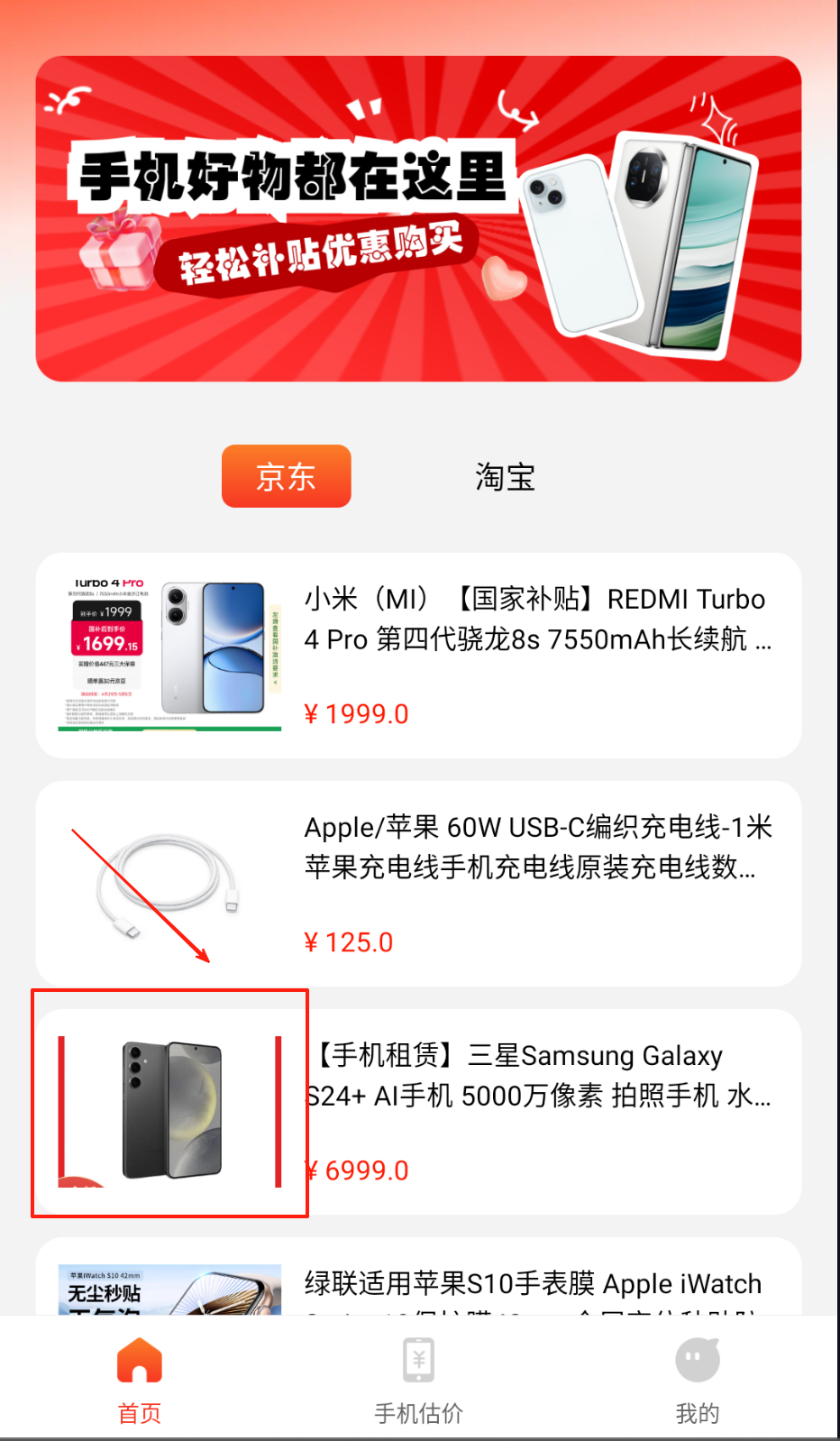
Task: Open the phone deals promo banner
Action: point(418,219)
